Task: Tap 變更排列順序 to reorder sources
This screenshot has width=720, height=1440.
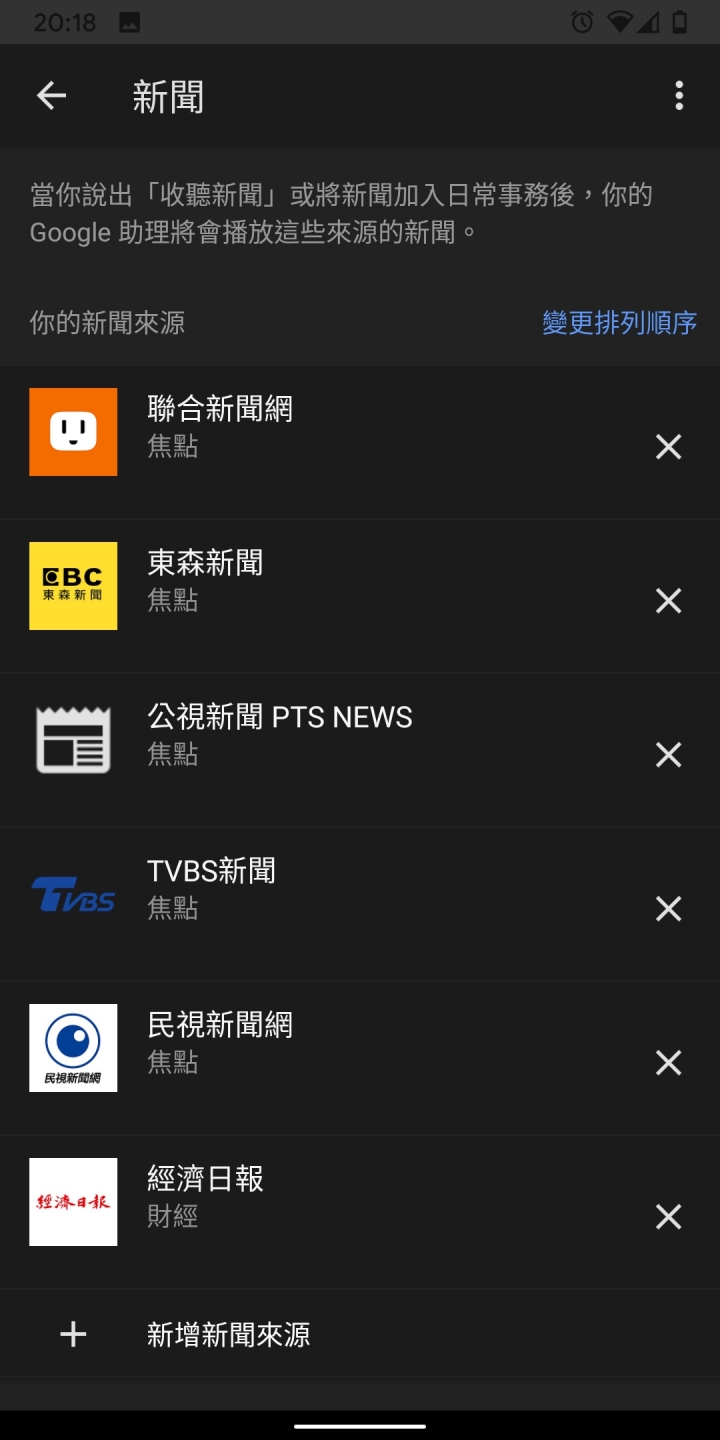Action: click(619, 322)
